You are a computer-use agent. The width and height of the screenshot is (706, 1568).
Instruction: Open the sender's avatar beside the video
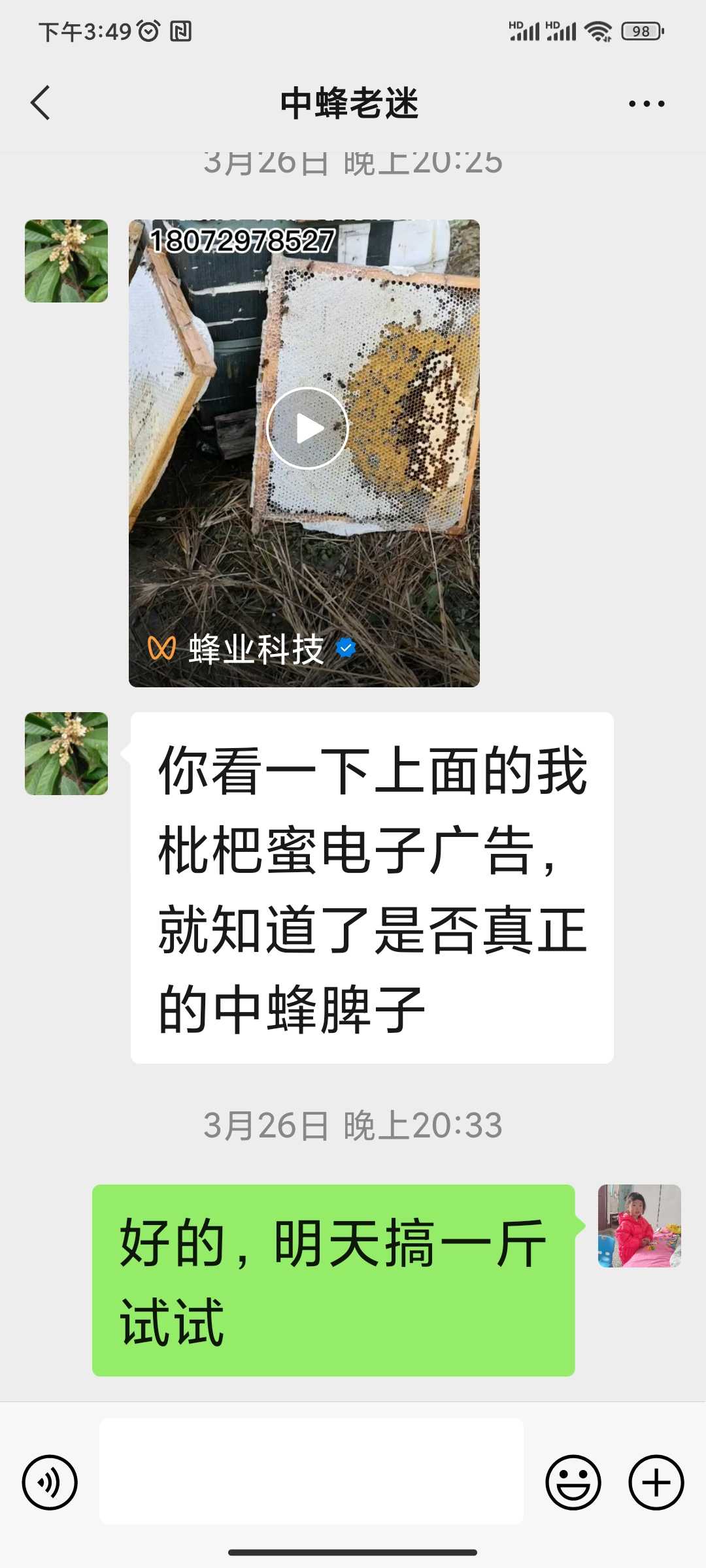66,261
